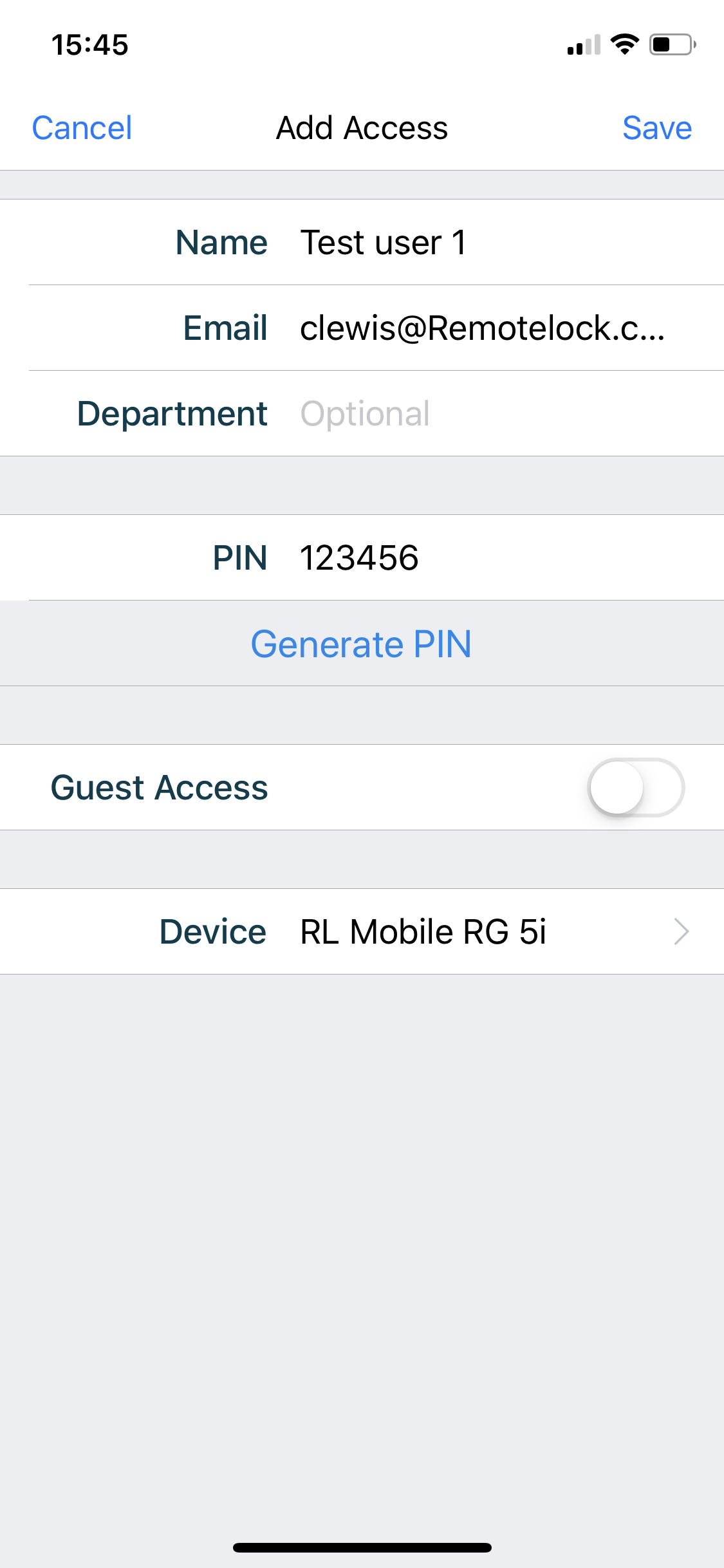Edit the Name field showing Test user 1
Image resolution: width=724 pixels, height=1568 pixels.
click(x=384, y=243)
